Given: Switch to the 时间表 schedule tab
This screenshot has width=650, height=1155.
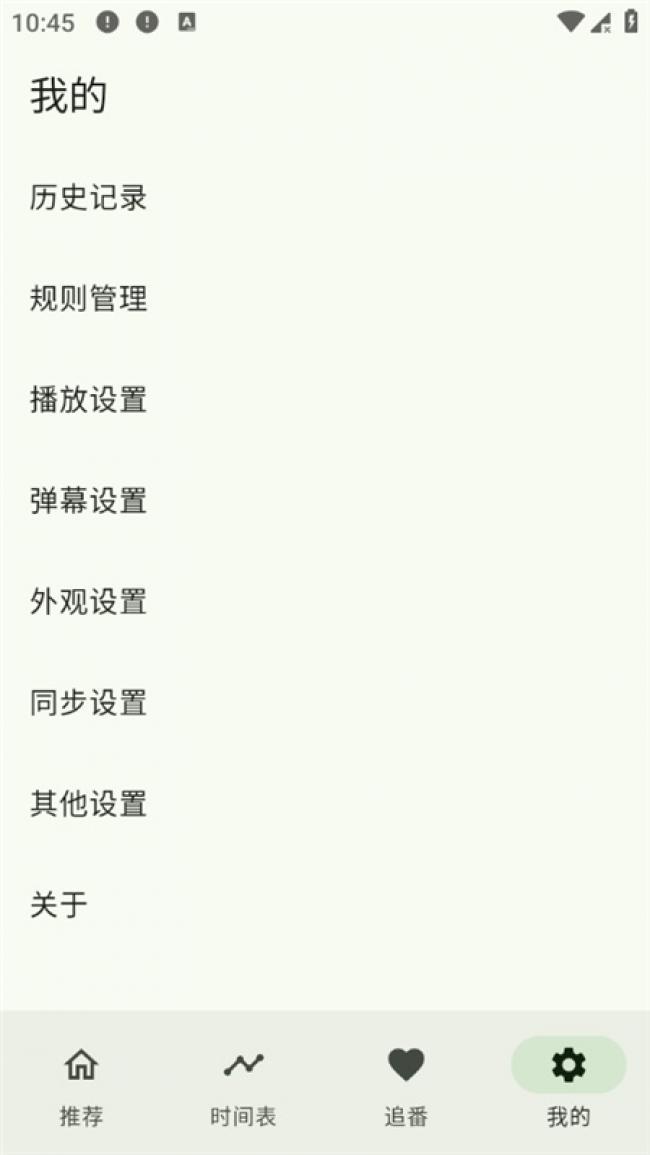Looking at the screenshot, I should 243,1083.
